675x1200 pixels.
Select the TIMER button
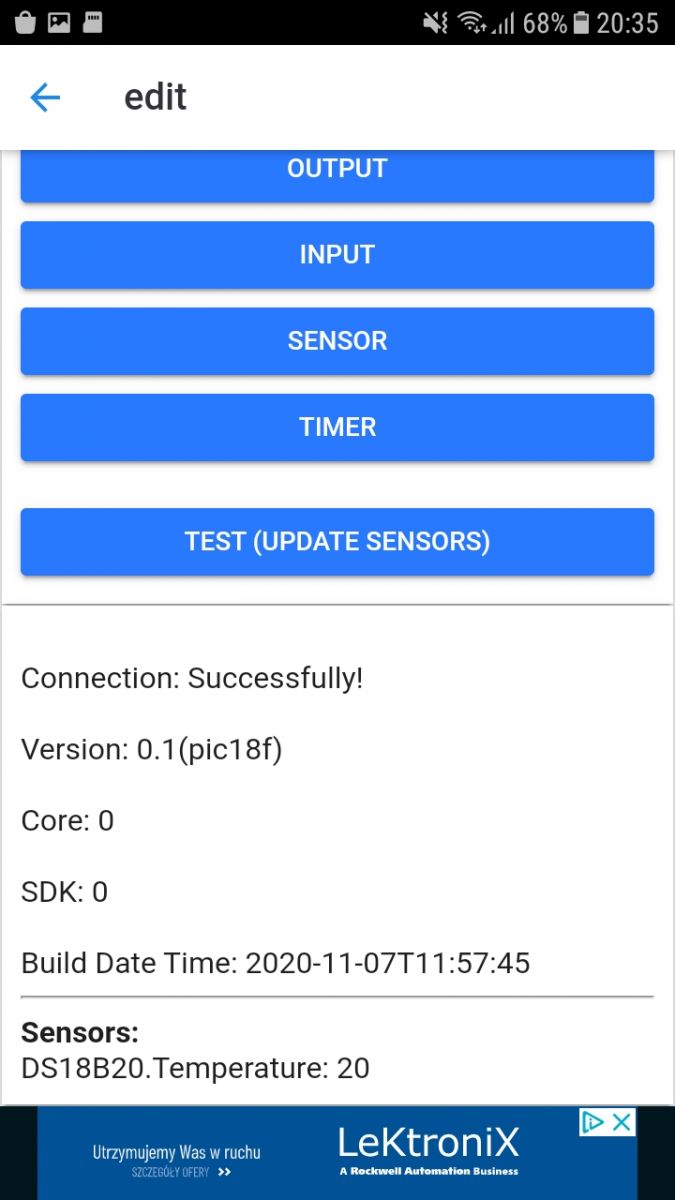pos(337,427)
